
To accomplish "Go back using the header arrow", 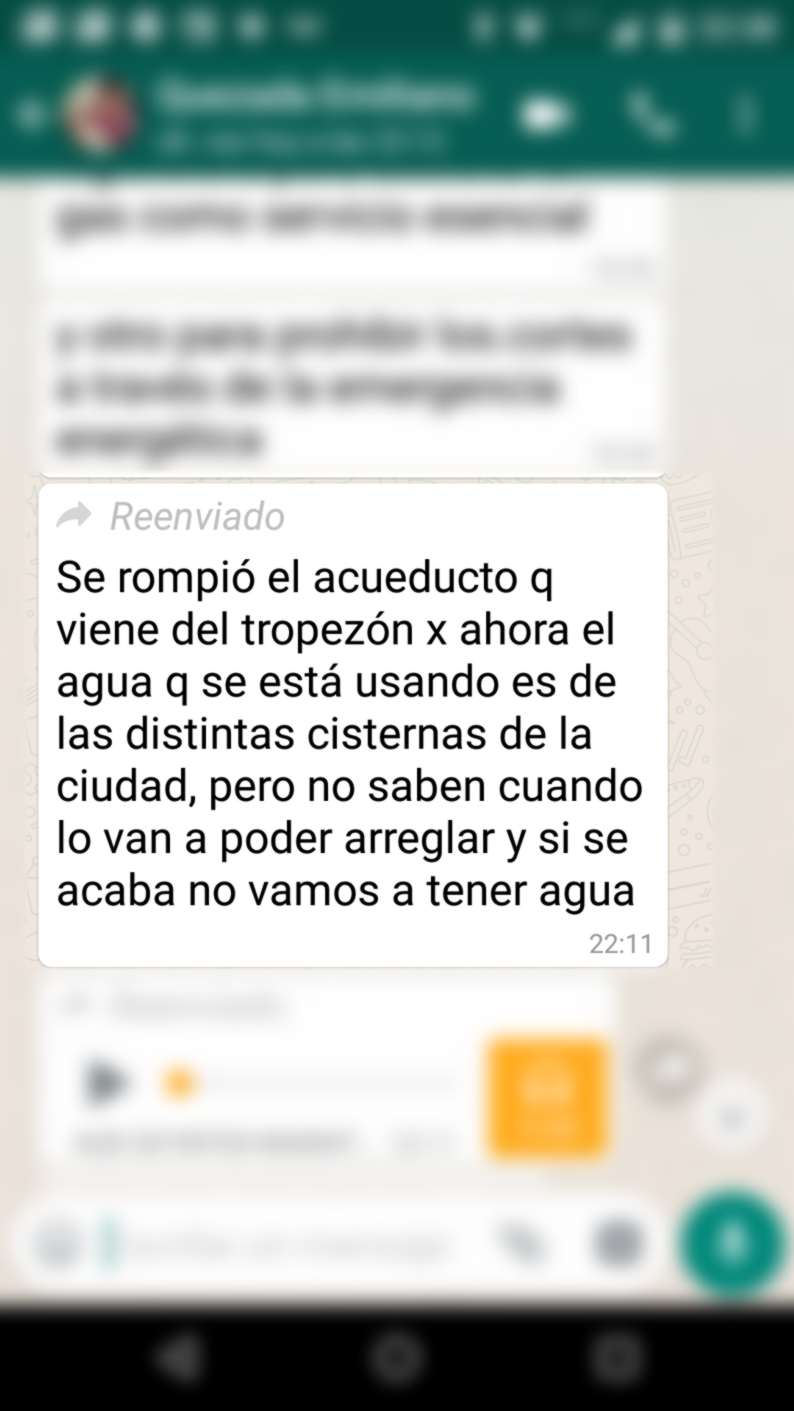I will (30, 115).
